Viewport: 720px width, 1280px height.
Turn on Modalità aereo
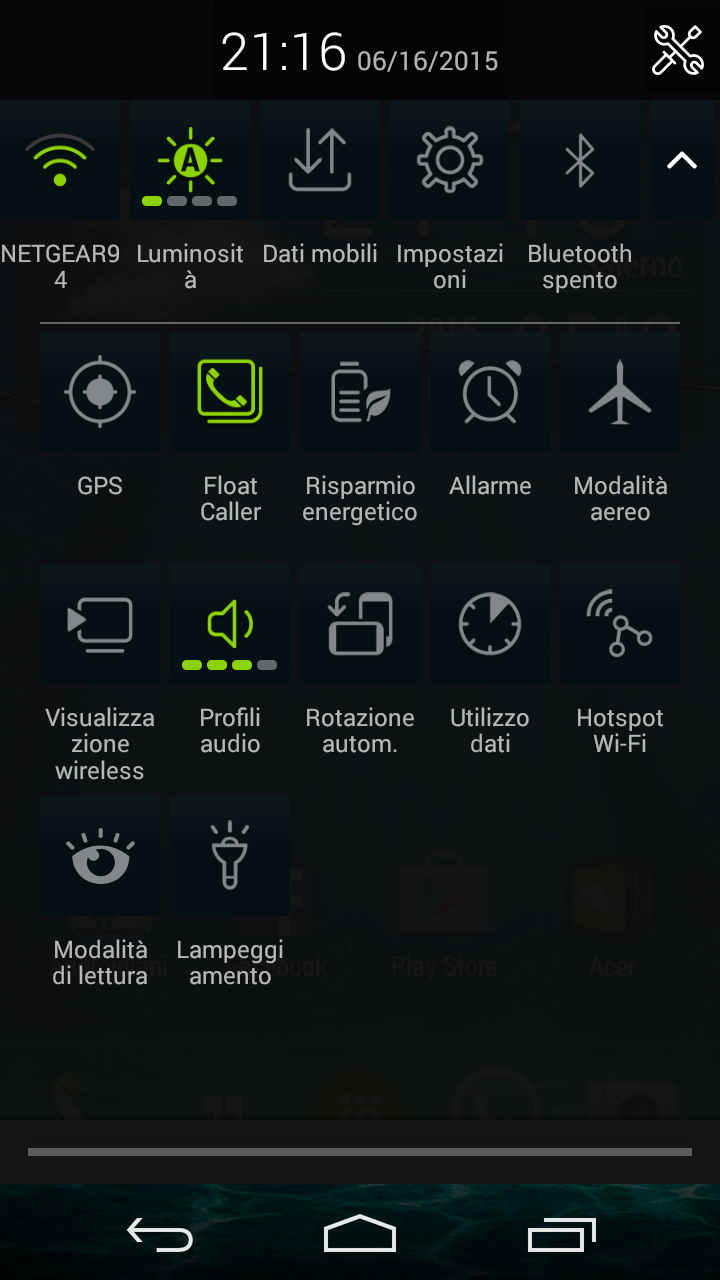pyautogui.click(x=620, y=392)
